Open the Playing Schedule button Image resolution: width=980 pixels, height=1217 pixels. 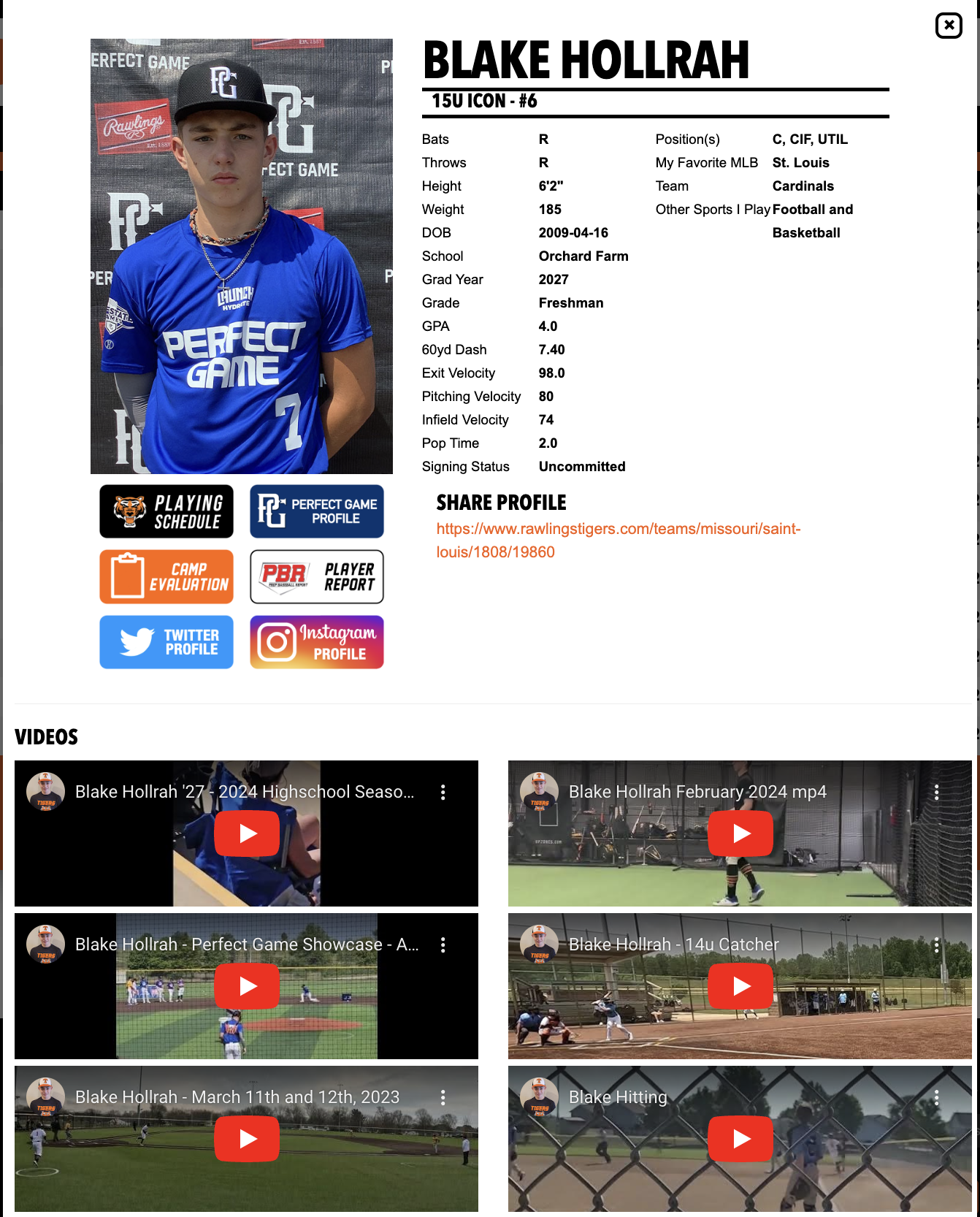coord(166,511)
